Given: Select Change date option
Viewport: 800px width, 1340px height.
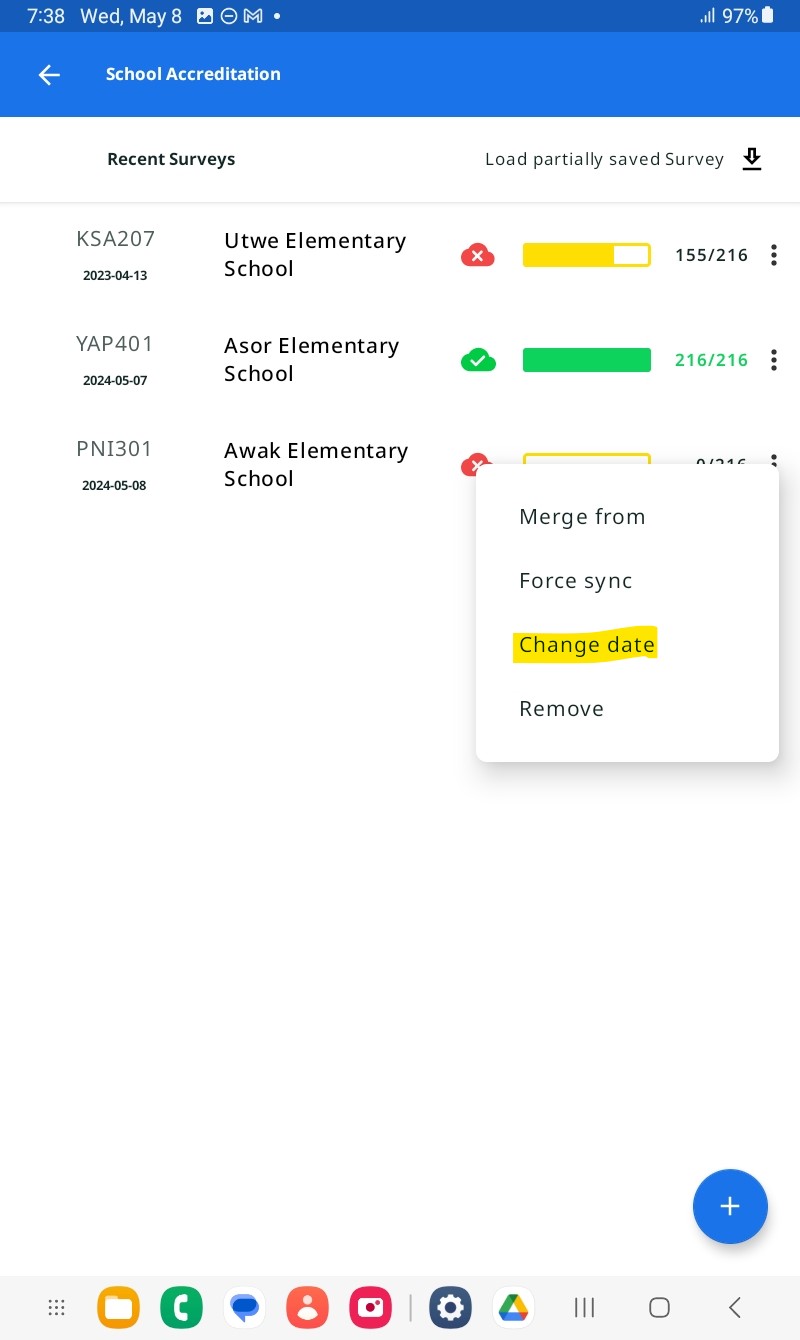Looking at the screenshot, I should (587, 645).
